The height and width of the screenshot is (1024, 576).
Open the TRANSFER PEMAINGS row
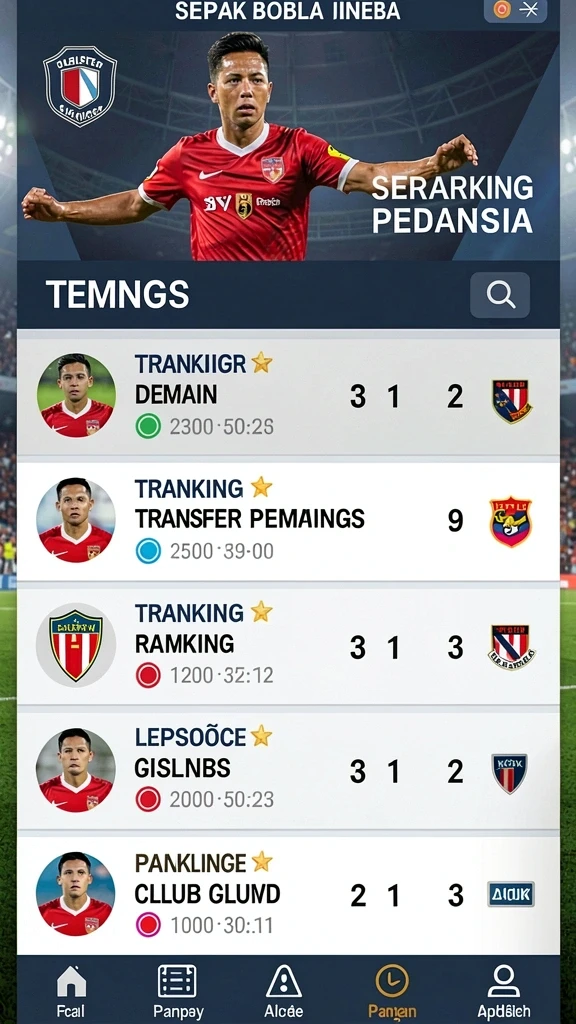click(288, 521)
